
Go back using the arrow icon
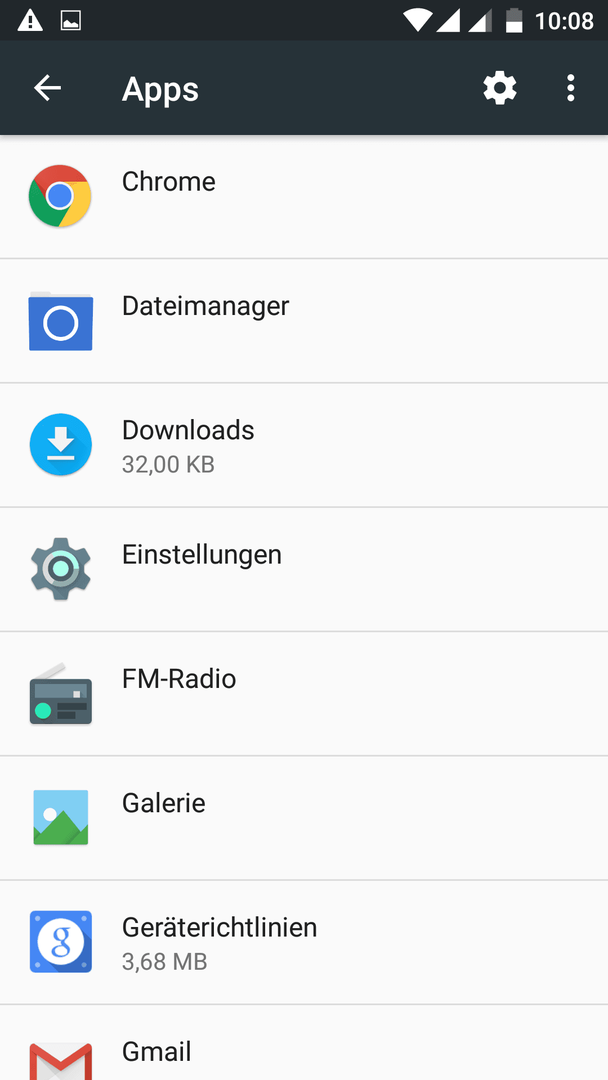(48, 88)
